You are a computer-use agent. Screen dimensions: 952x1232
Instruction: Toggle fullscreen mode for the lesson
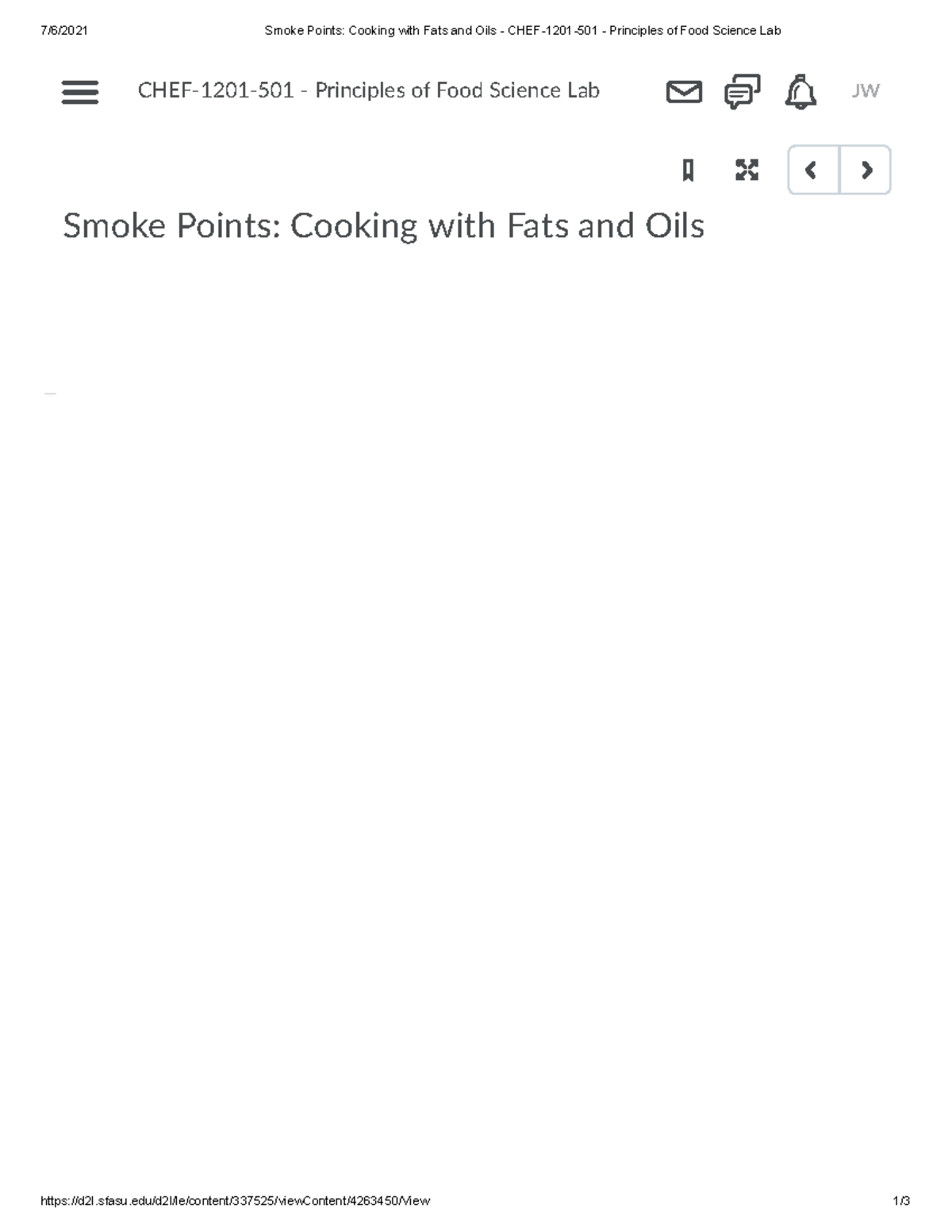[x=746, y=169]
